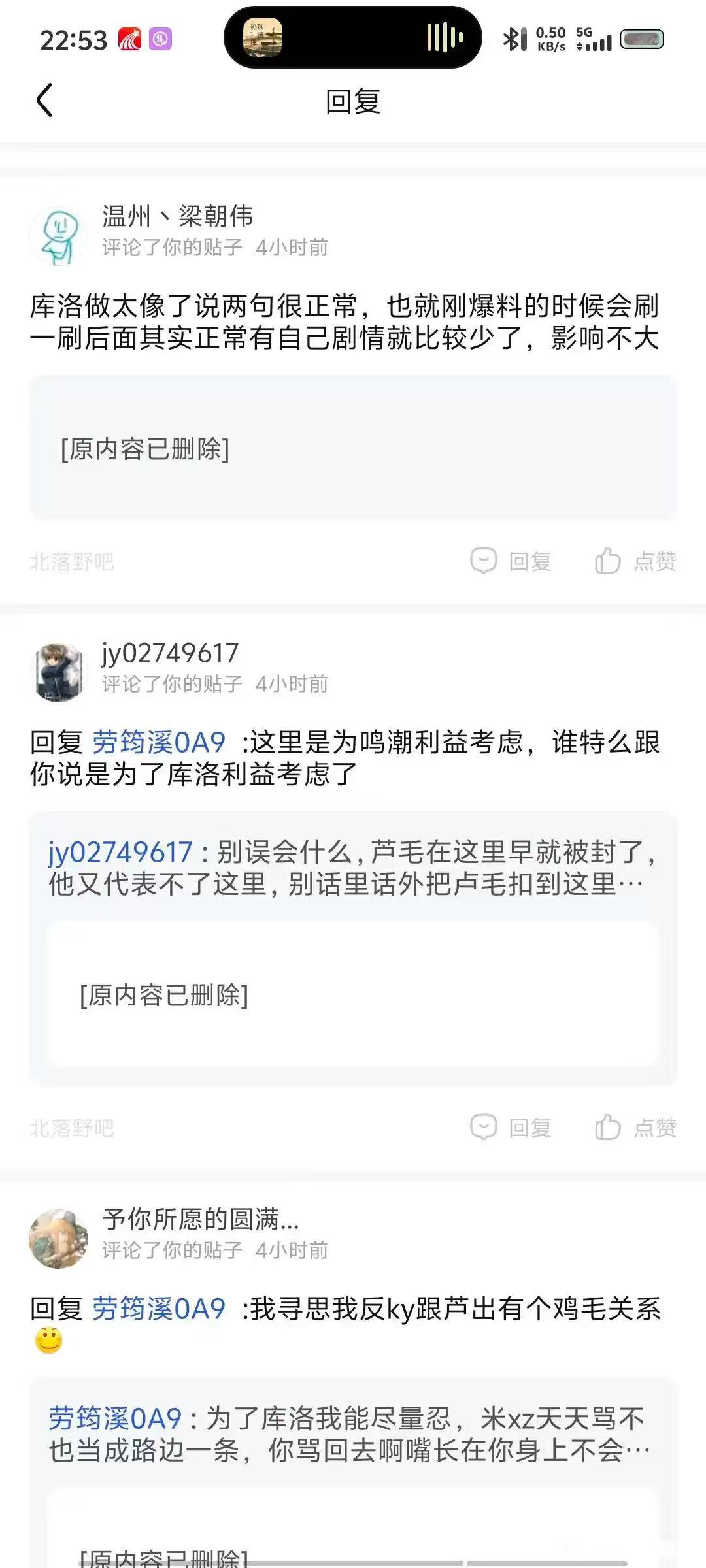Image resolution: width=706 pixels, height=1568 pixels.
Task: Like 温州丶梁朝伟's comment
Action: pos(635,561)
